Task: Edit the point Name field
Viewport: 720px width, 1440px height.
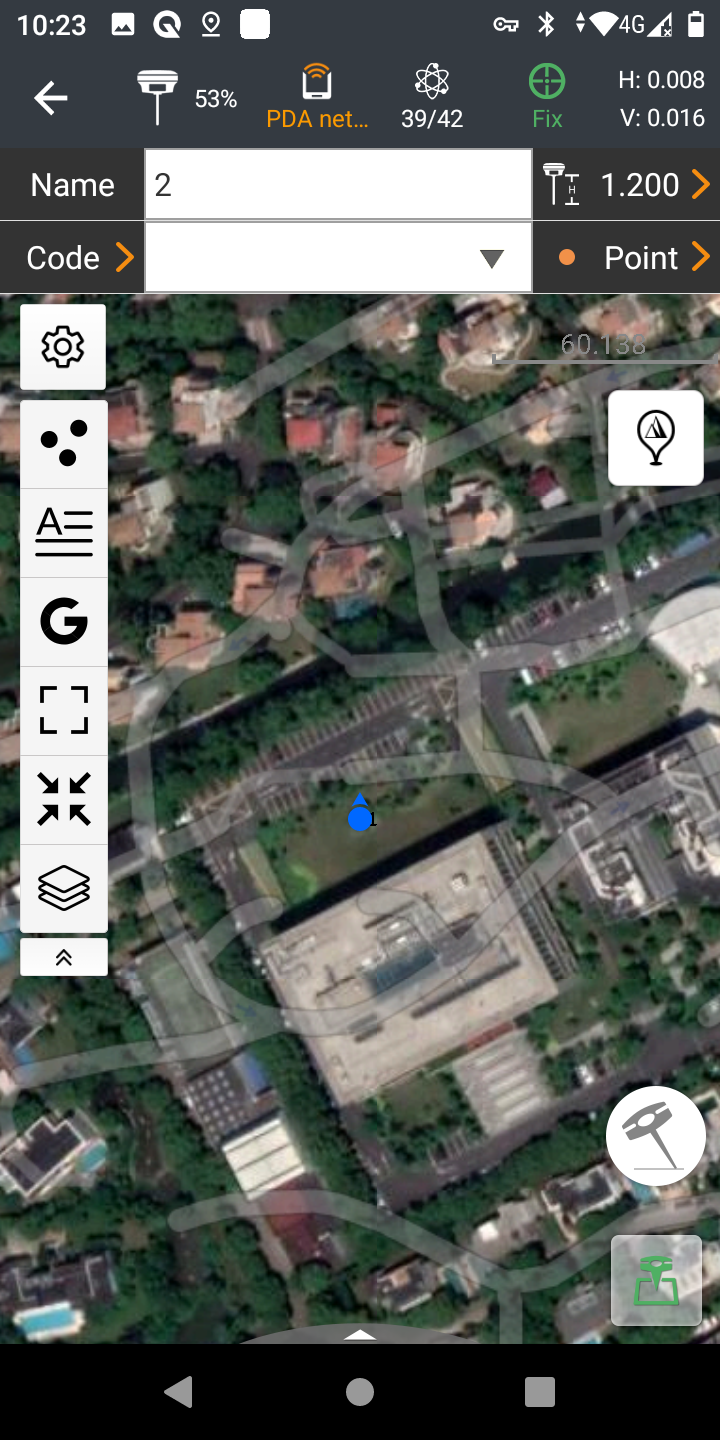Action: point(338,185)
